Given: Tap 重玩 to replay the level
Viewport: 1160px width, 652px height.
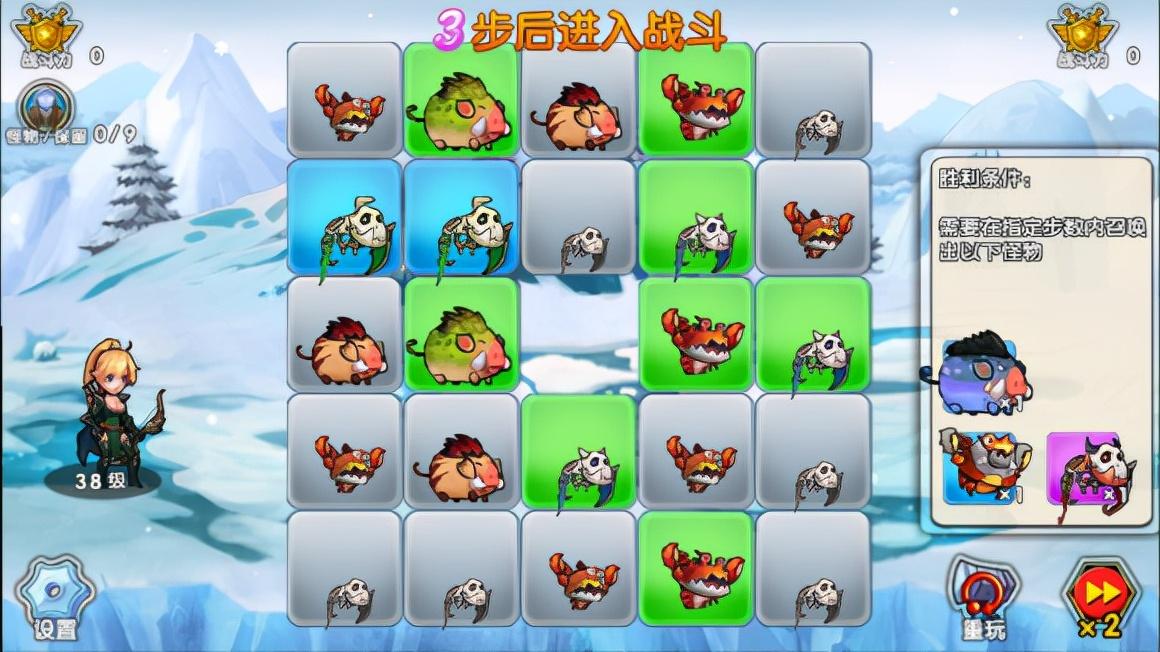Looking at the screenshot, I should tap(984, 596).
